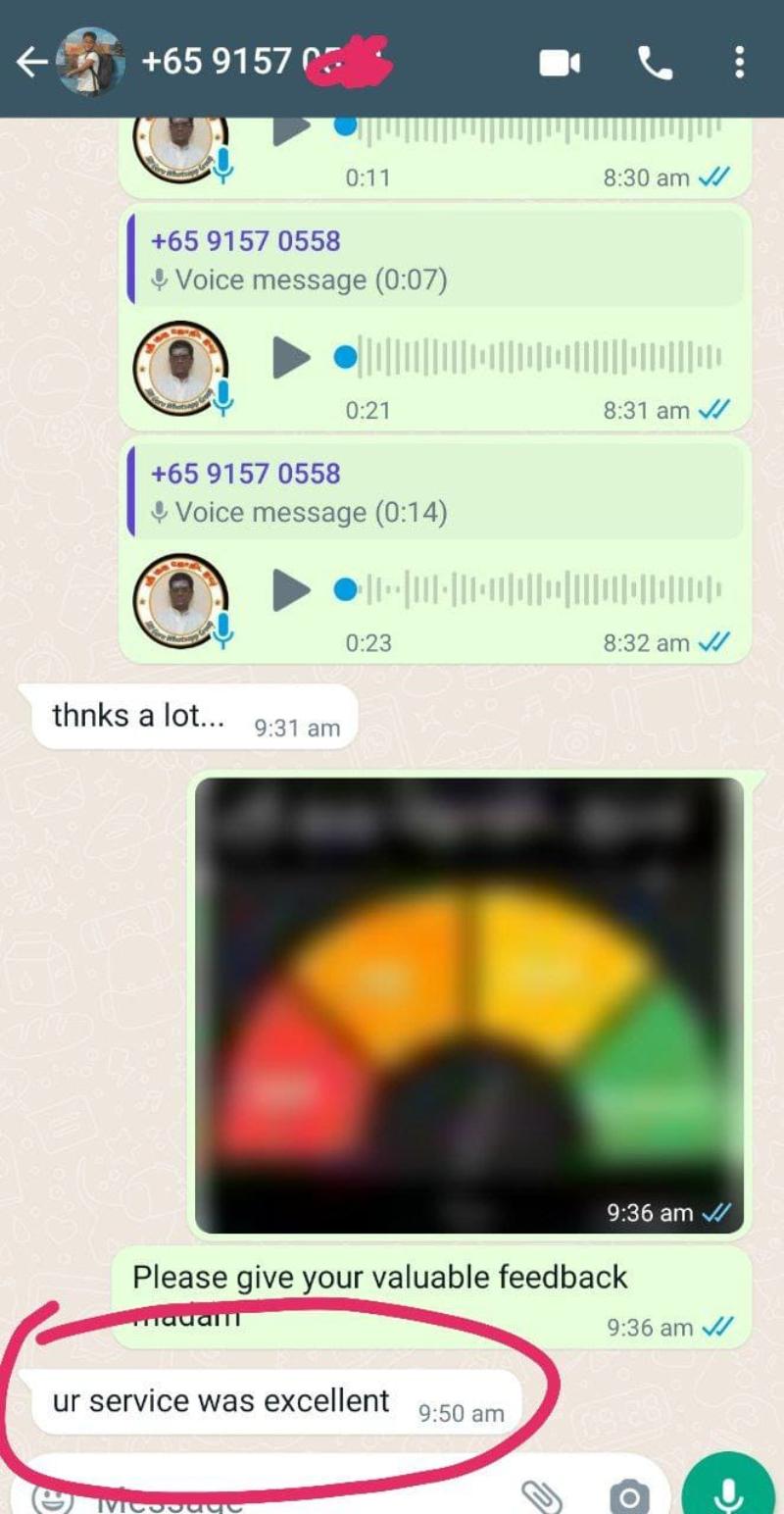Start a video call
Viewport: 784px width, 1514px height.
click(x=560, y=64)
